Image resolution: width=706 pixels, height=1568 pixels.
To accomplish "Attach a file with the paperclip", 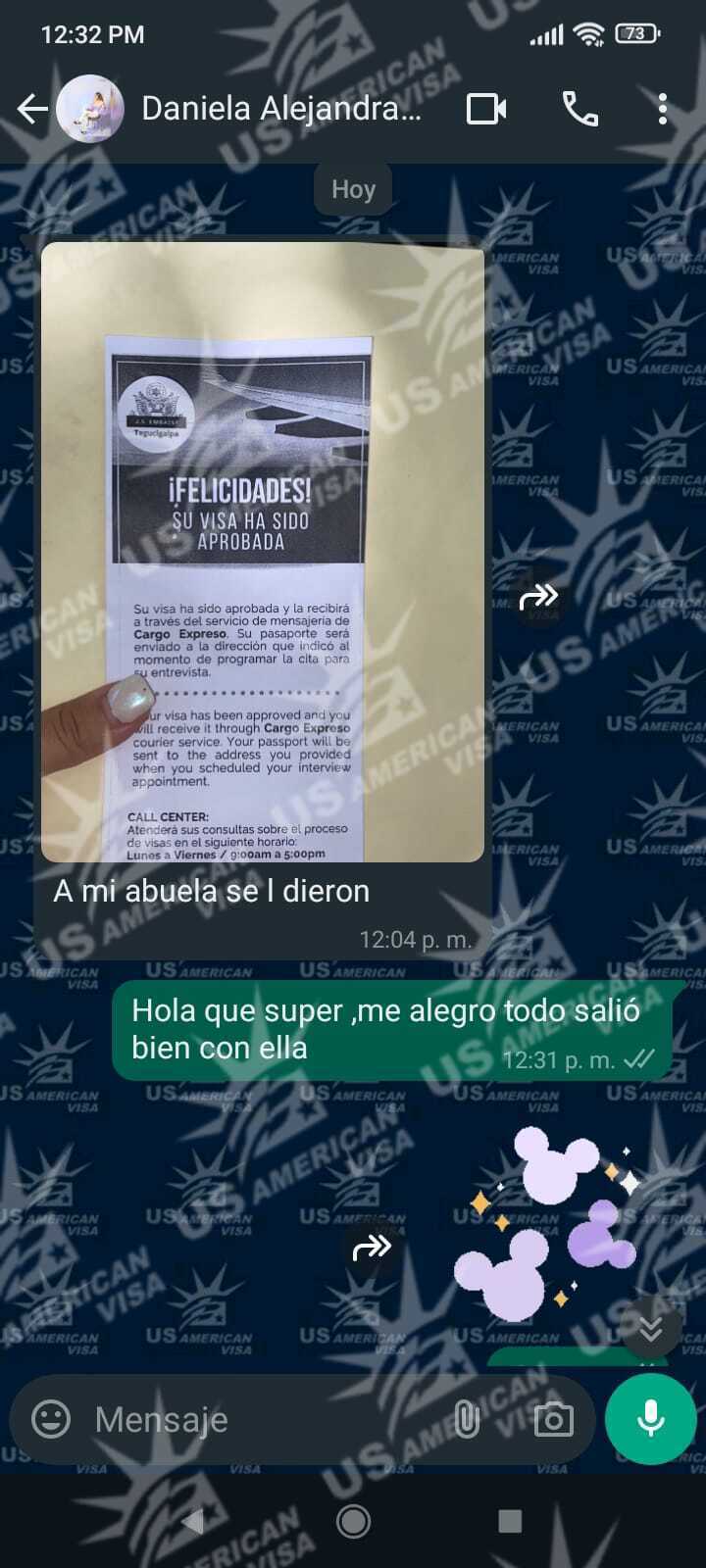I will pyautogui.click(x=467, y=1419).
